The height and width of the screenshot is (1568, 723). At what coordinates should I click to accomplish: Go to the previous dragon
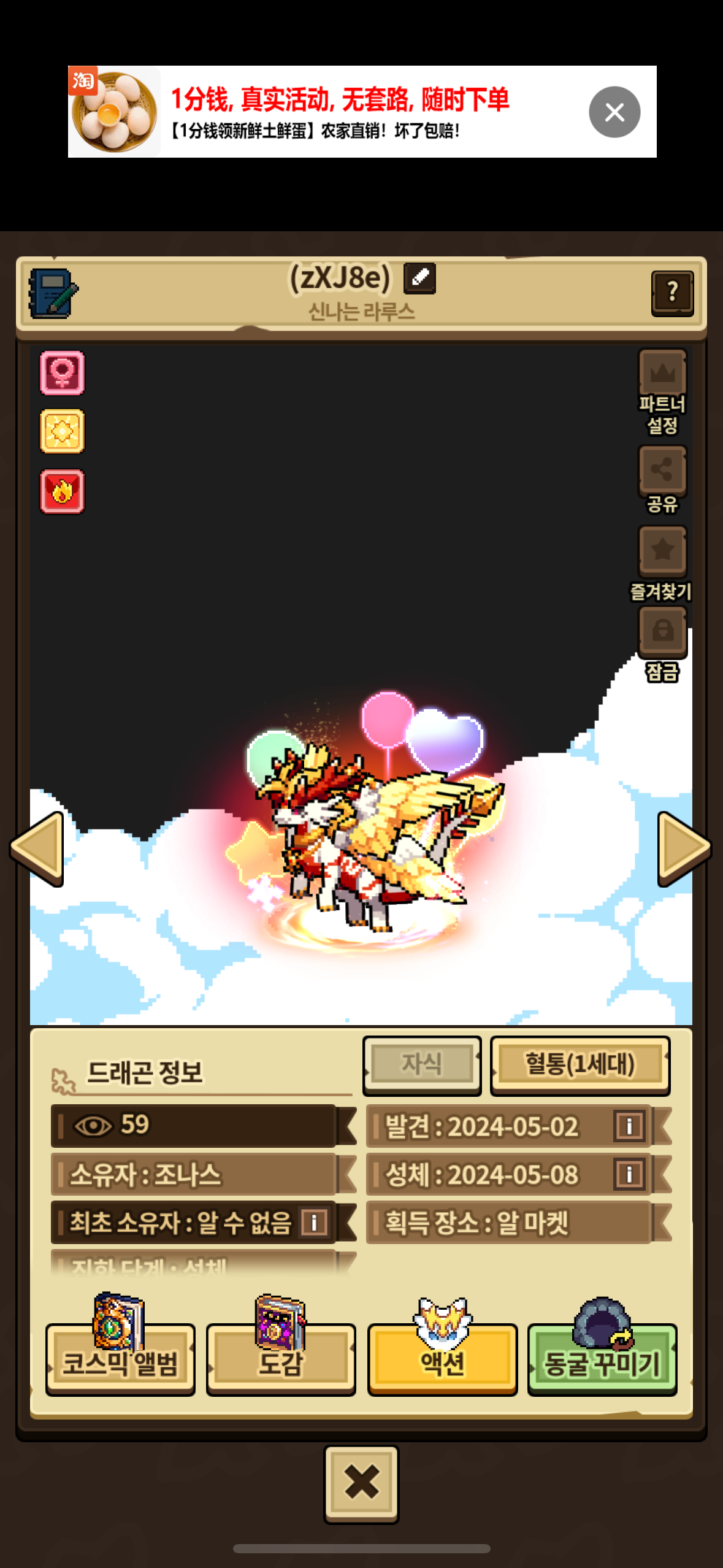(38, 848)
